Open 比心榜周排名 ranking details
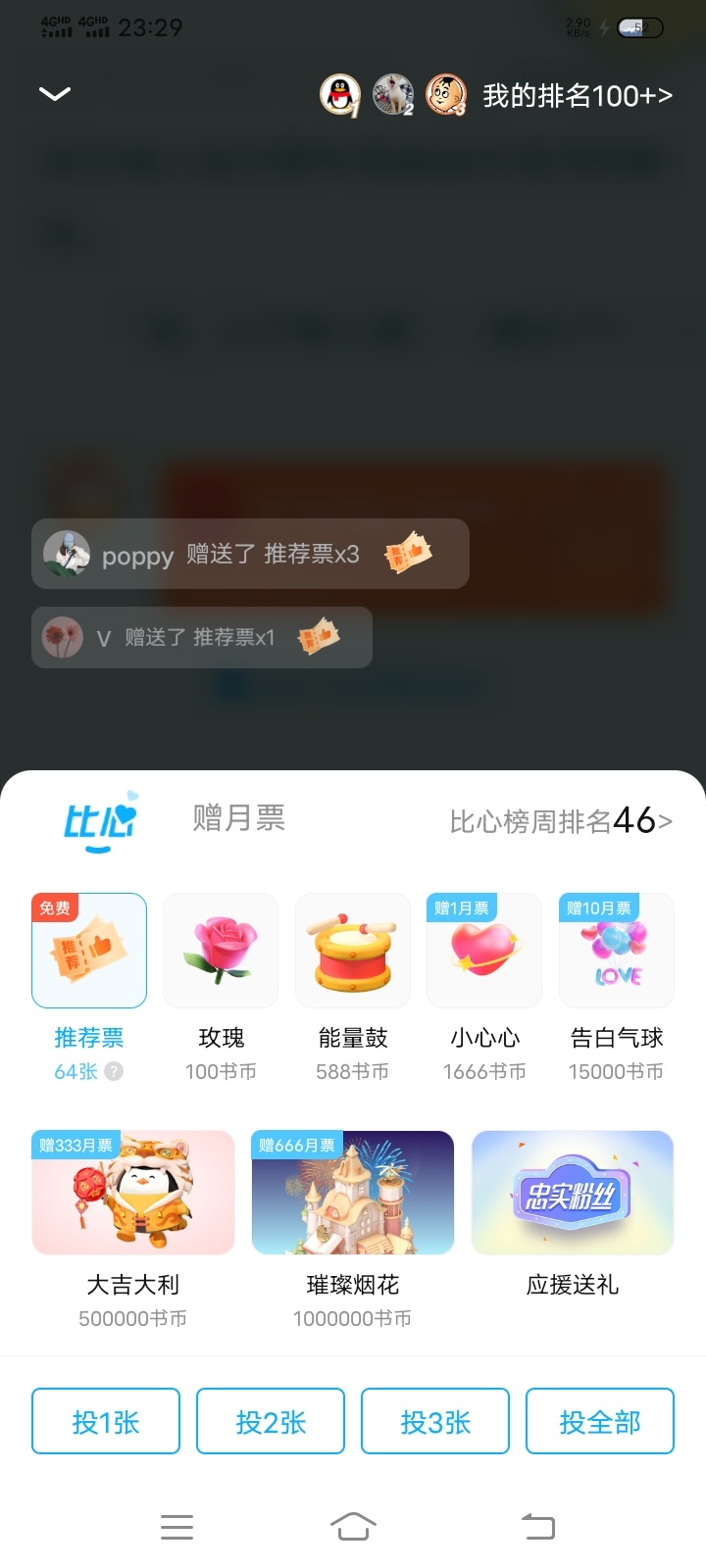The image size is (706, 1568). point(560,821)
